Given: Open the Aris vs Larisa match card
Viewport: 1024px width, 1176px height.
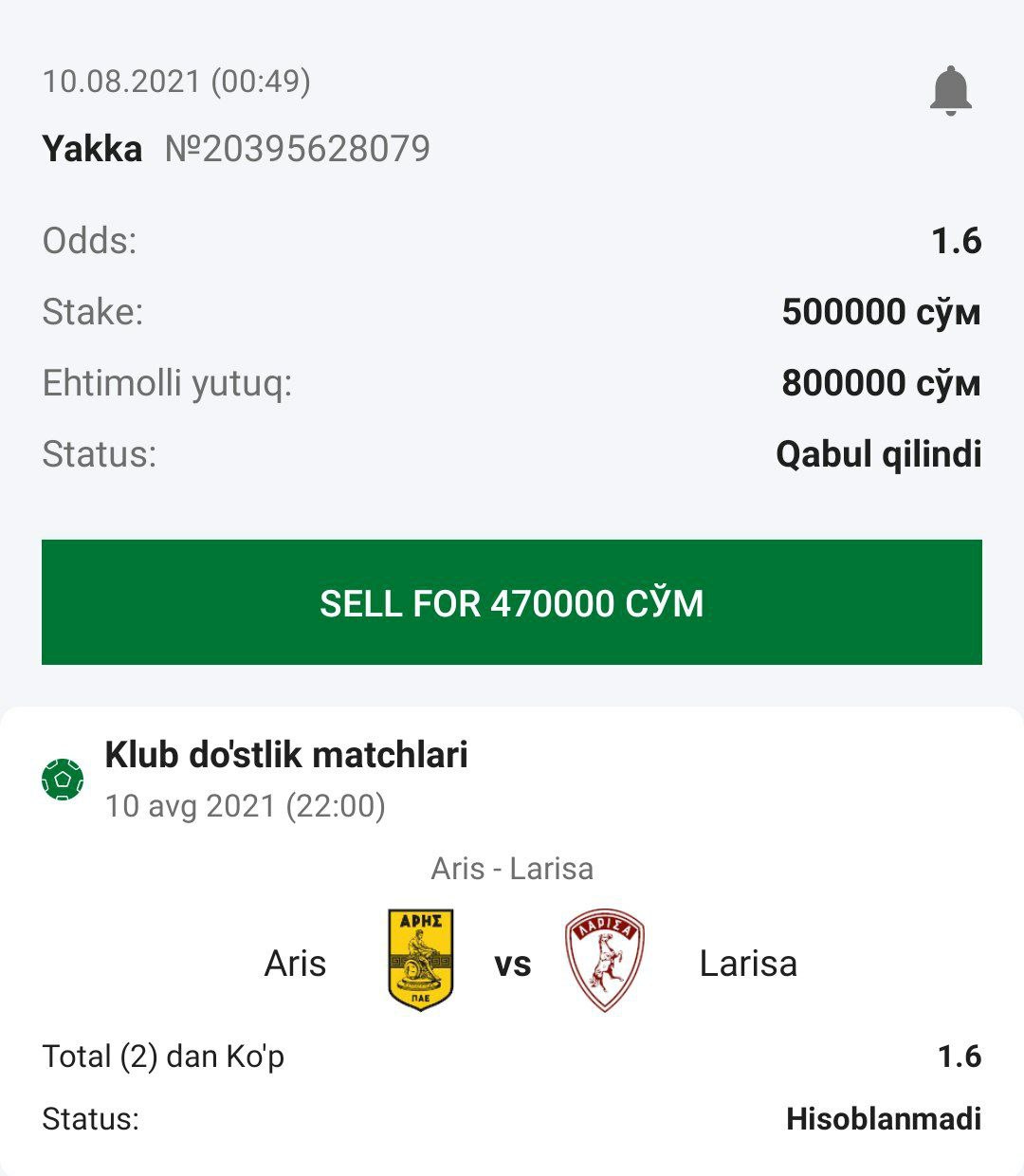Looking at the screenshot, I should click(x=512, y=963).
